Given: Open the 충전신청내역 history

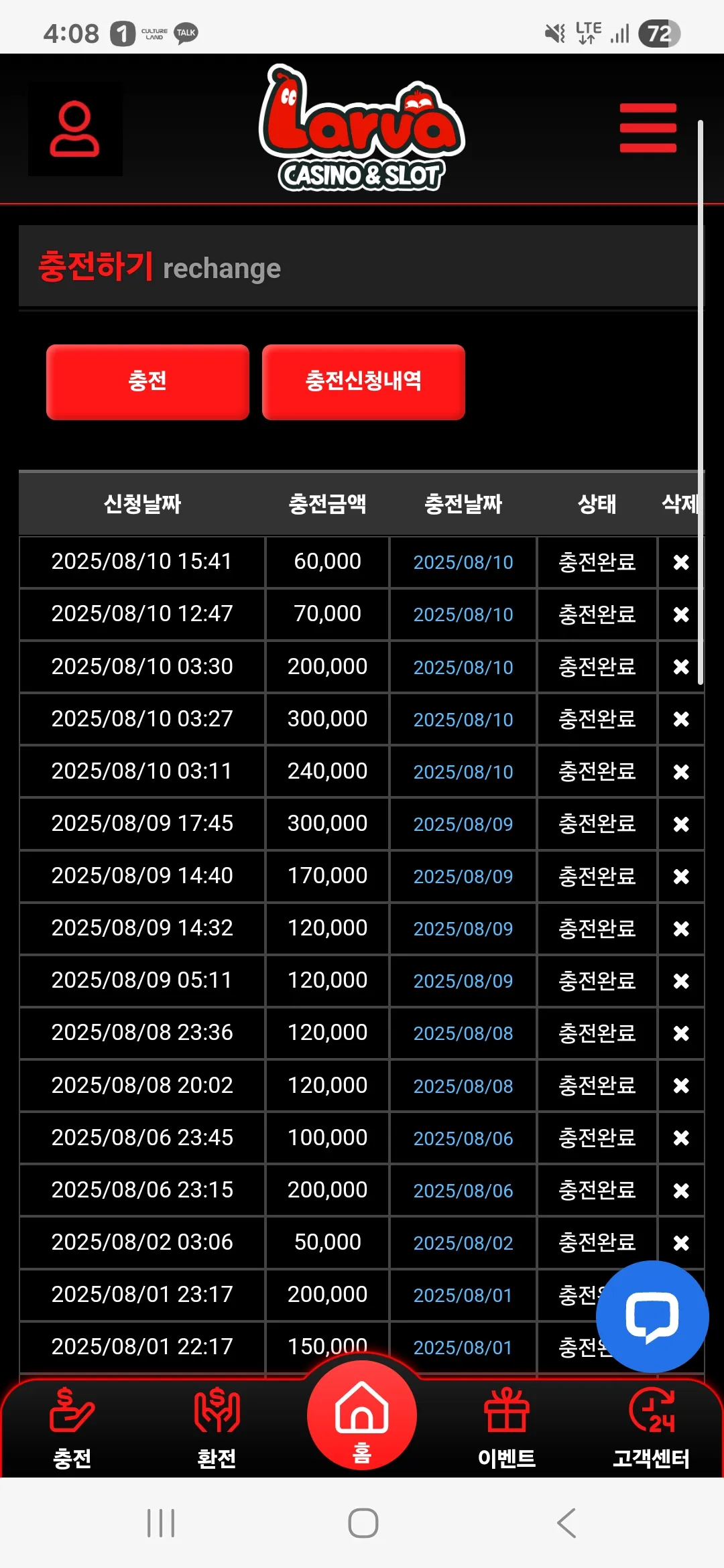Looking at the screenshot, I should tap(363, 382).
